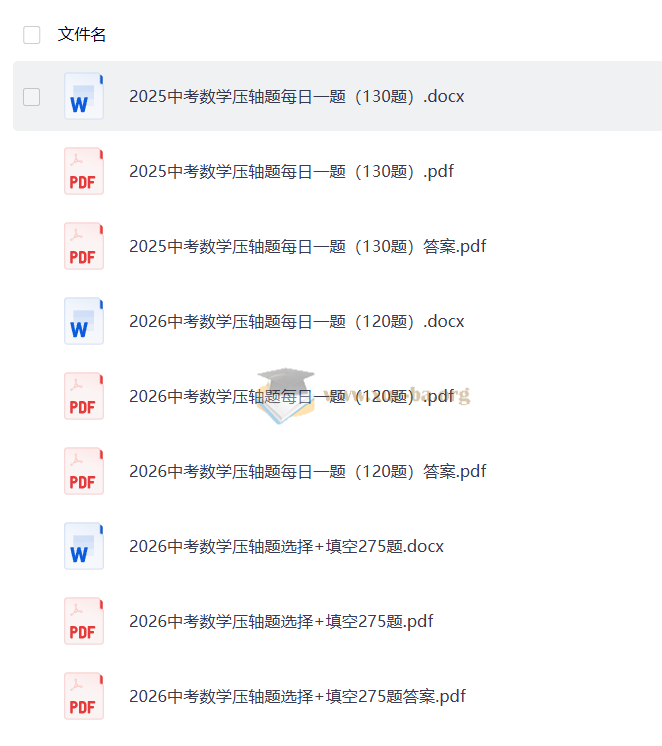
Task: Open 2026中考数学压轴题选择+填空275题.docx
Action: [286, 547]
